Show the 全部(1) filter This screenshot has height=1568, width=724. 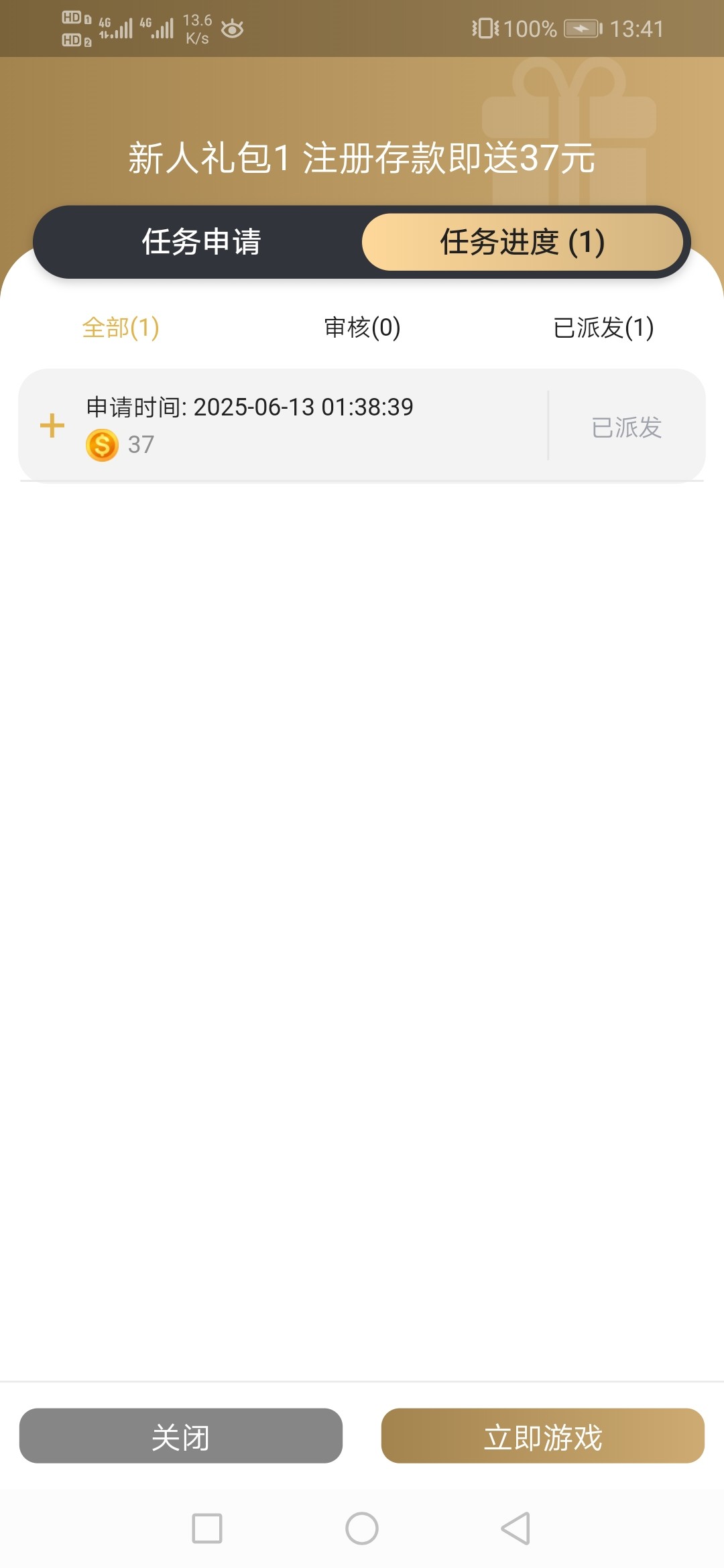tap(121, 328)
